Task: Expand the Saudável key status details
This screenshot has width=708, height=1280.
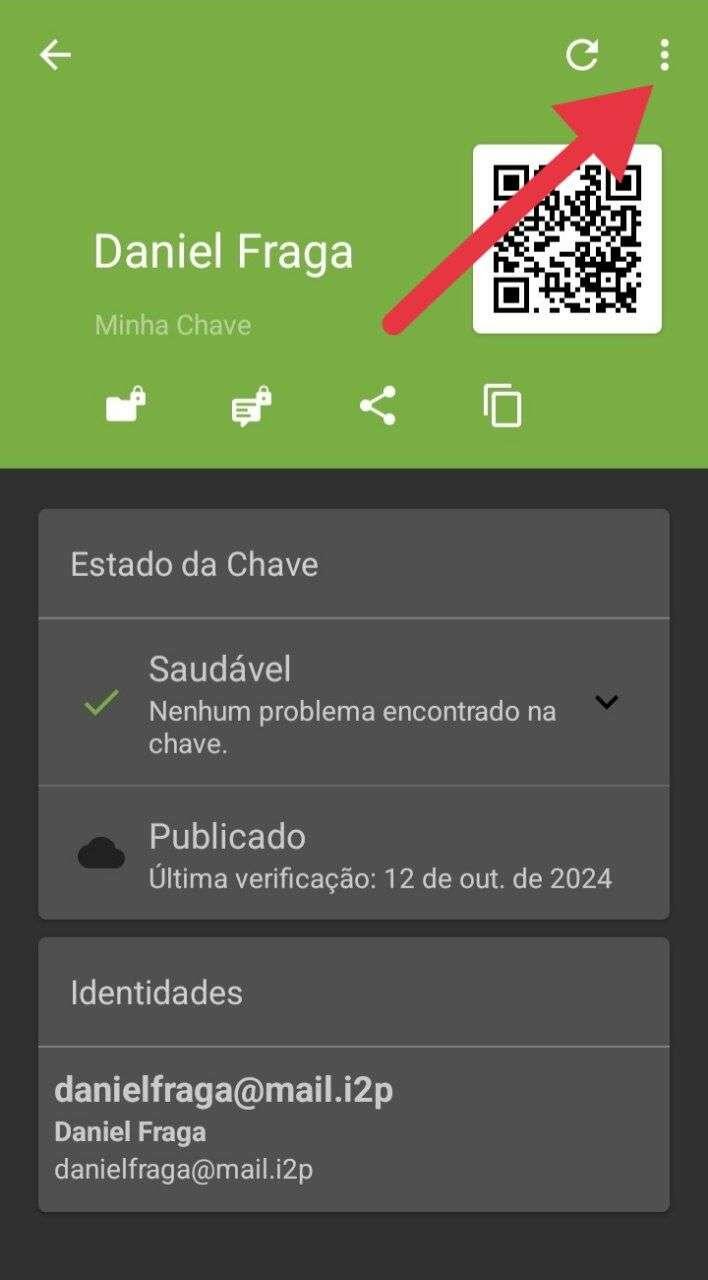Action: click(x=606, y=702)
